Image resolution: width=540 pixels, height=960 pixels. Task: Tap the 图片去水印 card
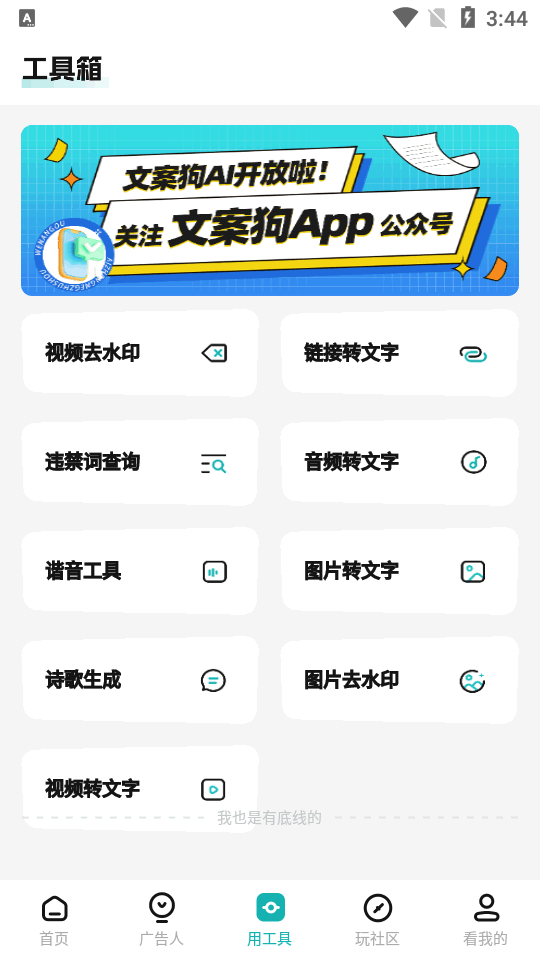(400, 680)
